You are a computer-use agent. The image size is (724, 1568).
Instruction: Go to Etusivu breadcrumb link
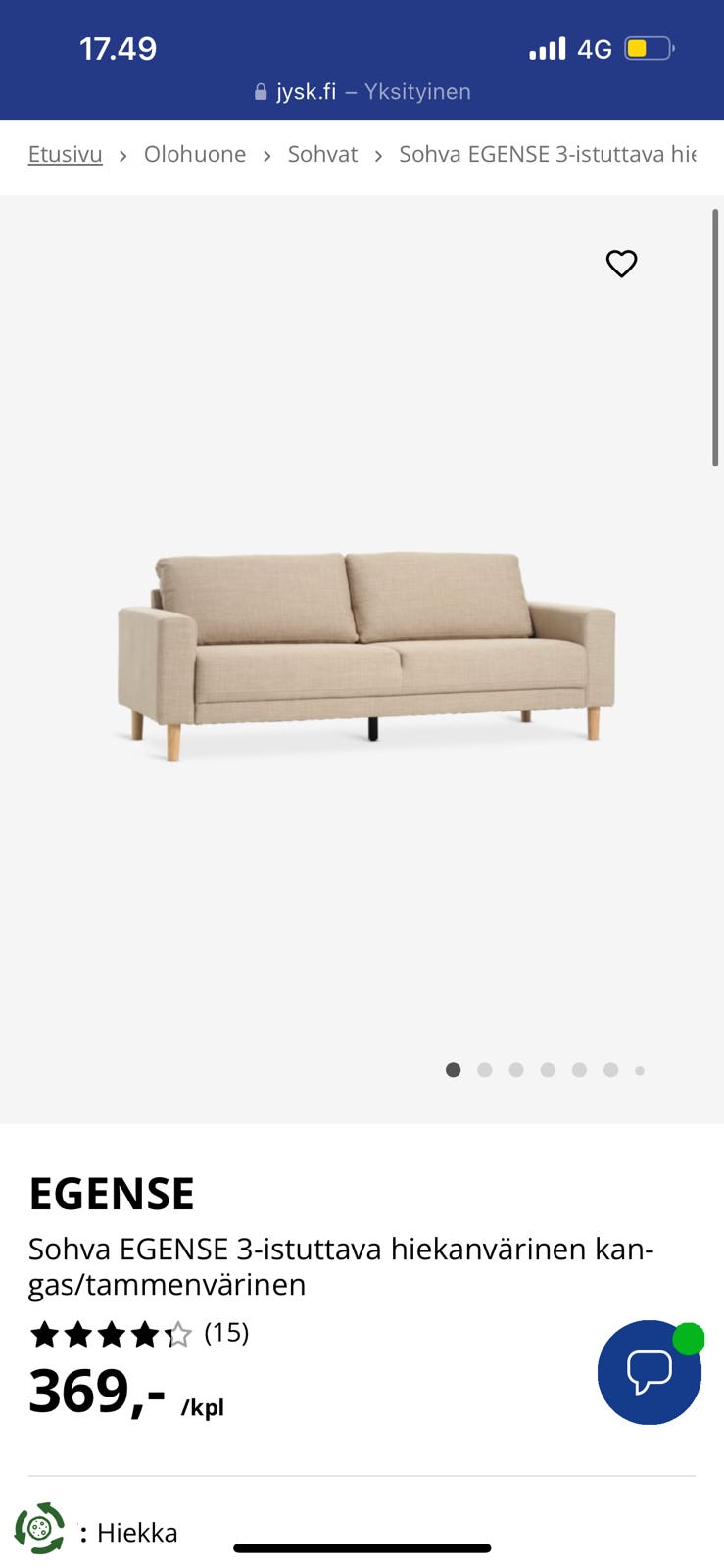point(65,154)
